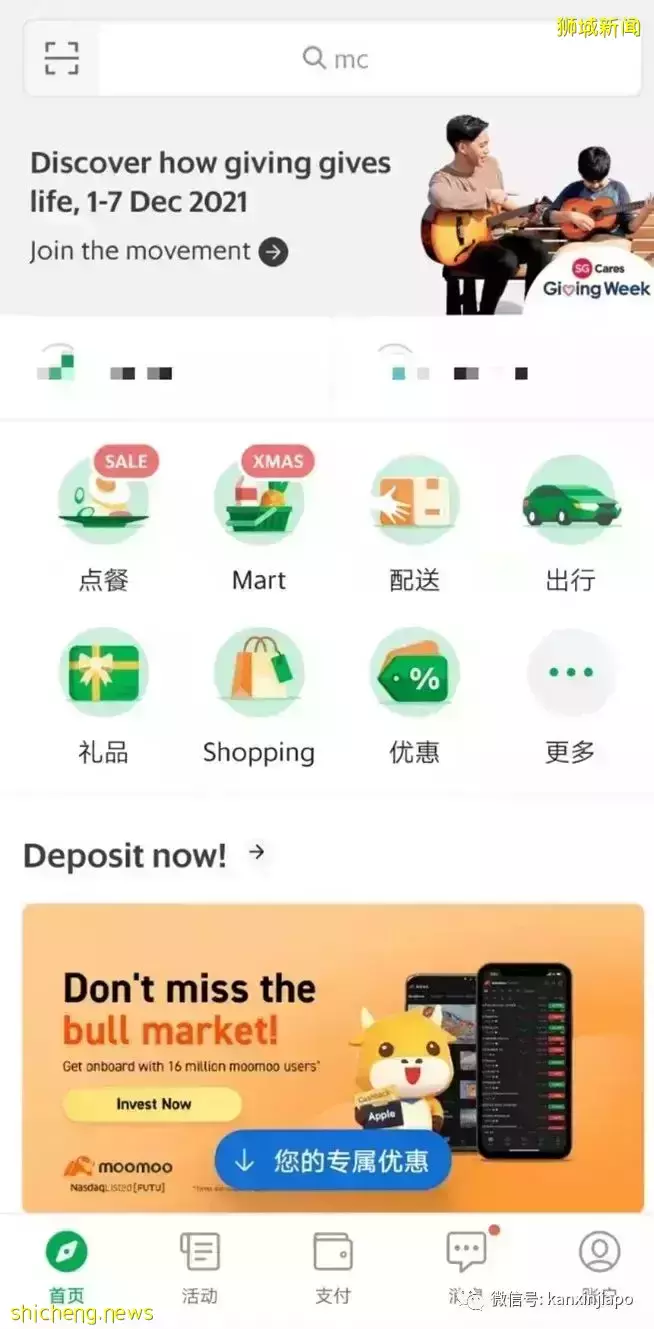
Task: Open the Shopping service
Action: click(x=258, y=690)
